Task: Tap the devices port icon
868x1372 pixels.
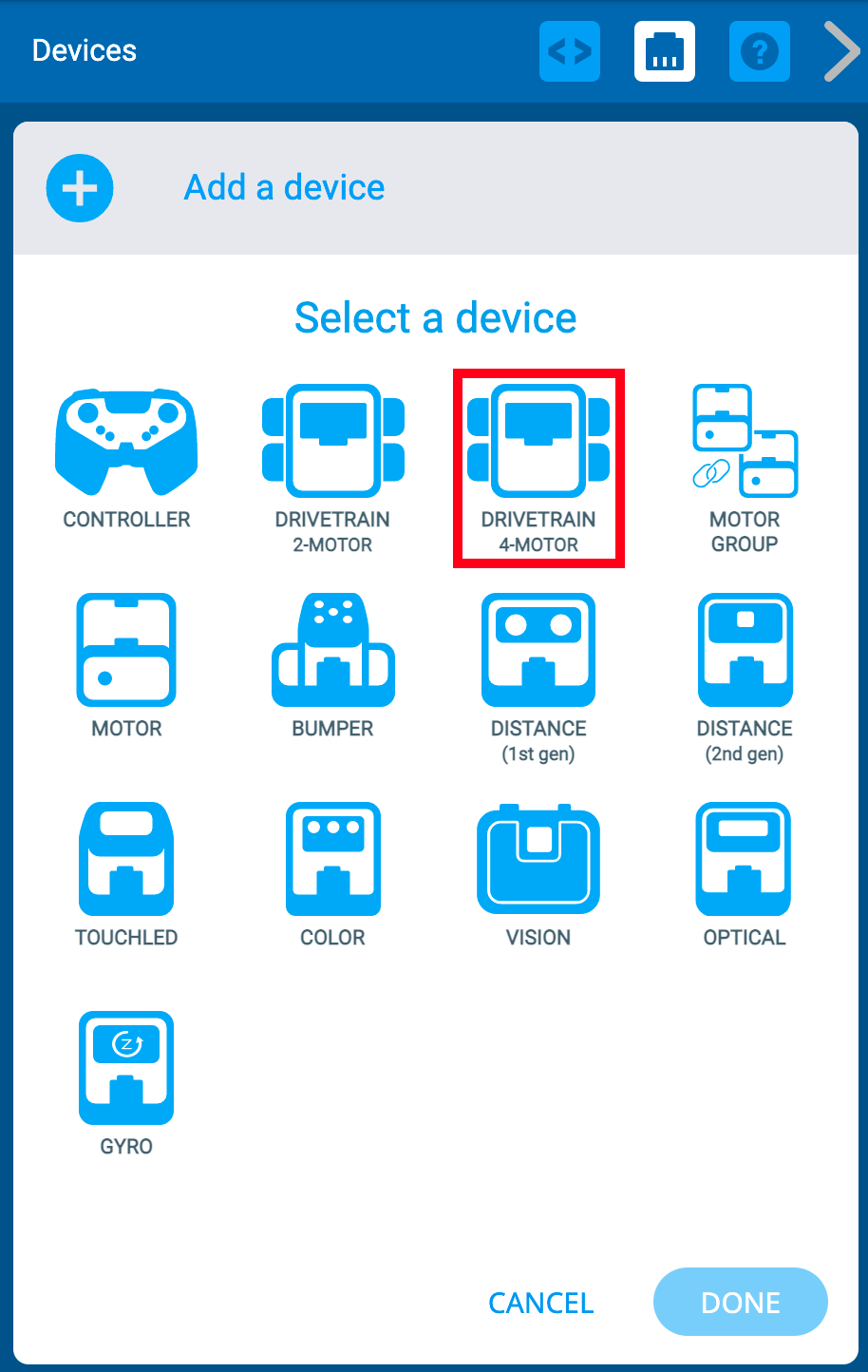Action: [x=665, y=51]
